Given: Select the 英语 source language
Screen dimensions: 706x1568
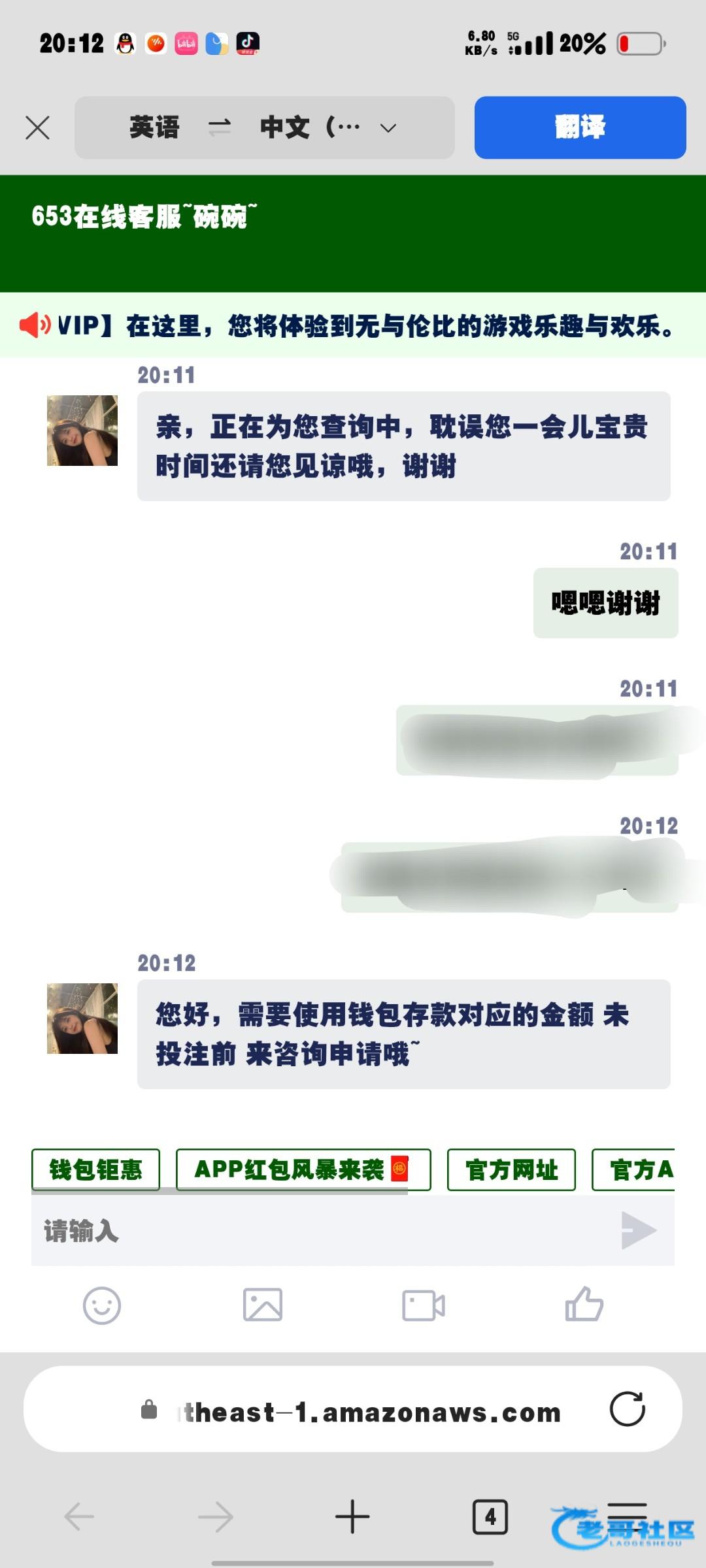Looking at the screenshot, I should coord(154,127).
